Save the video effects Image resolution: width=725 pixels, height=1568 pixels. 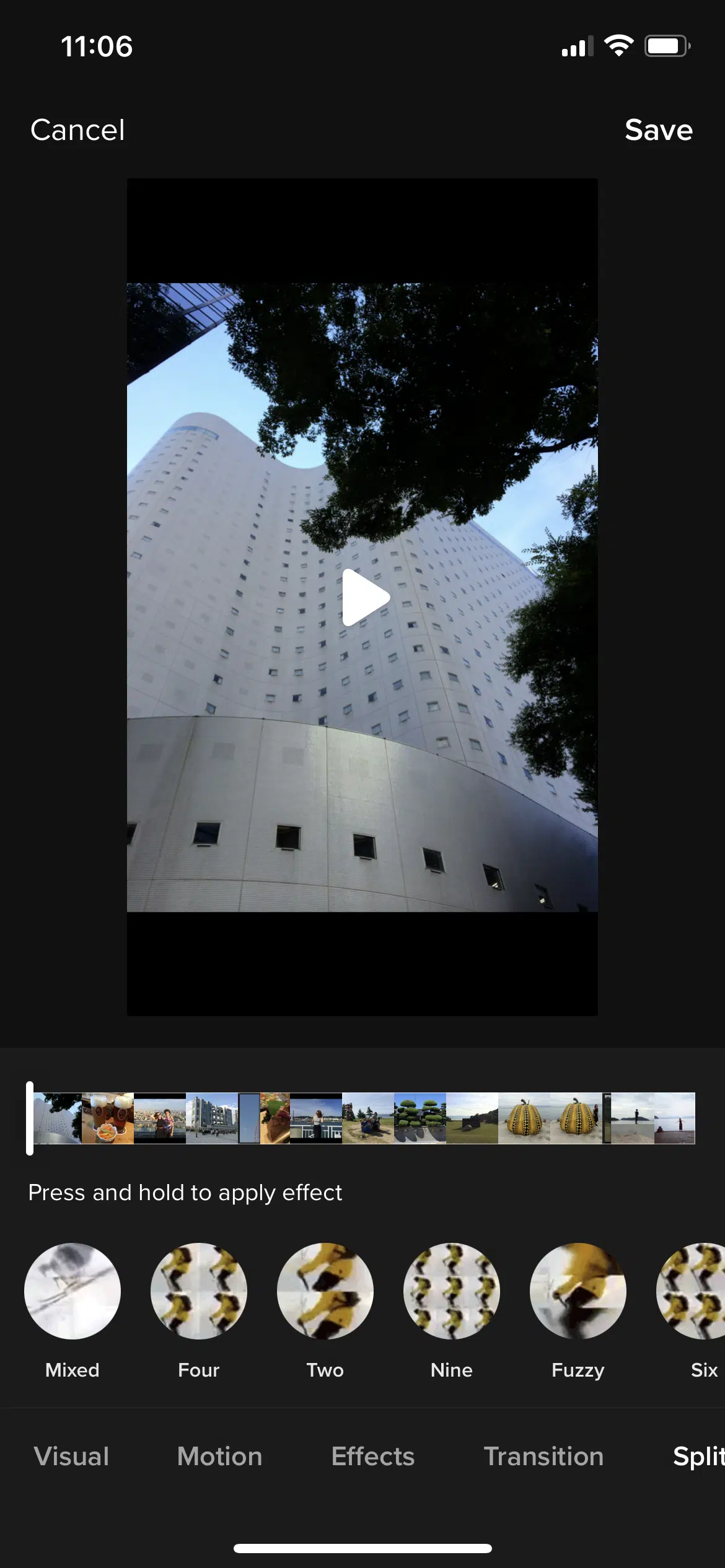point(658,130)
